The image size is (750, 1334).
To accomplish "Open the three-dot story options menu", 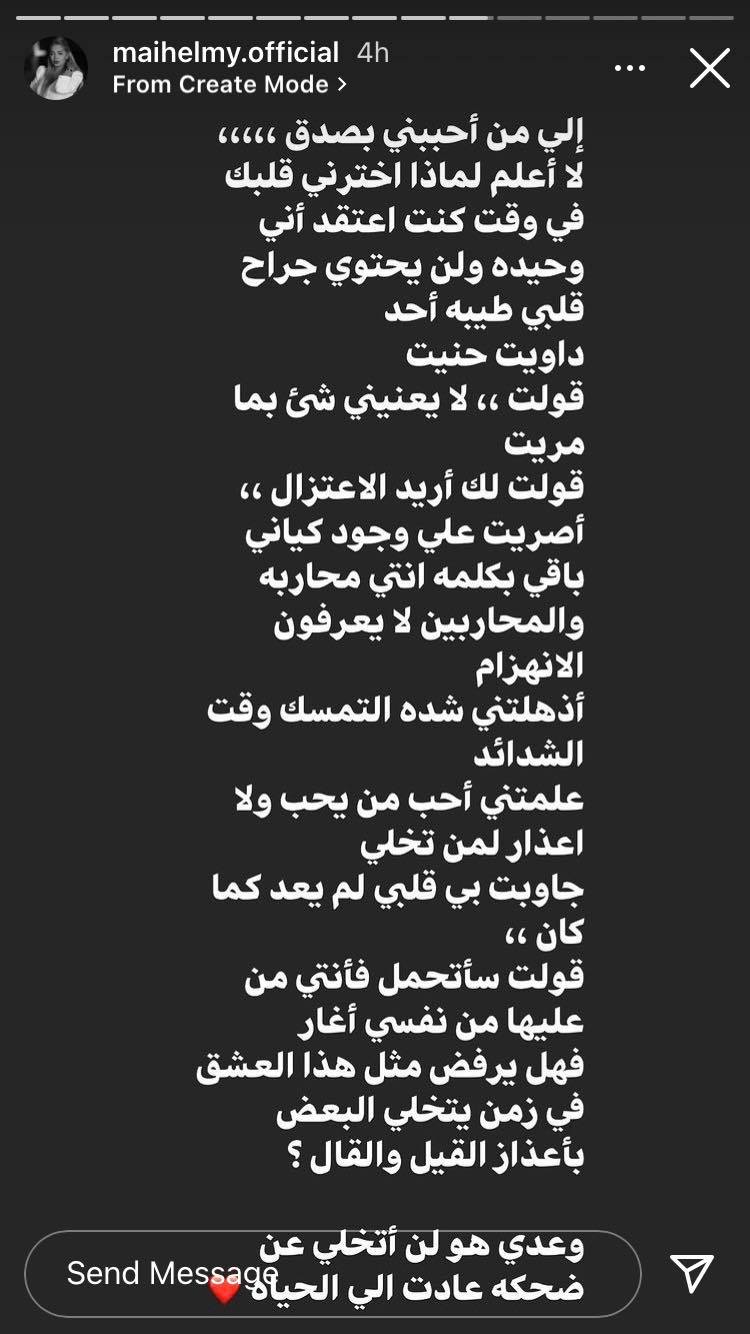I will pyautogui.click(x=630, y=68).
